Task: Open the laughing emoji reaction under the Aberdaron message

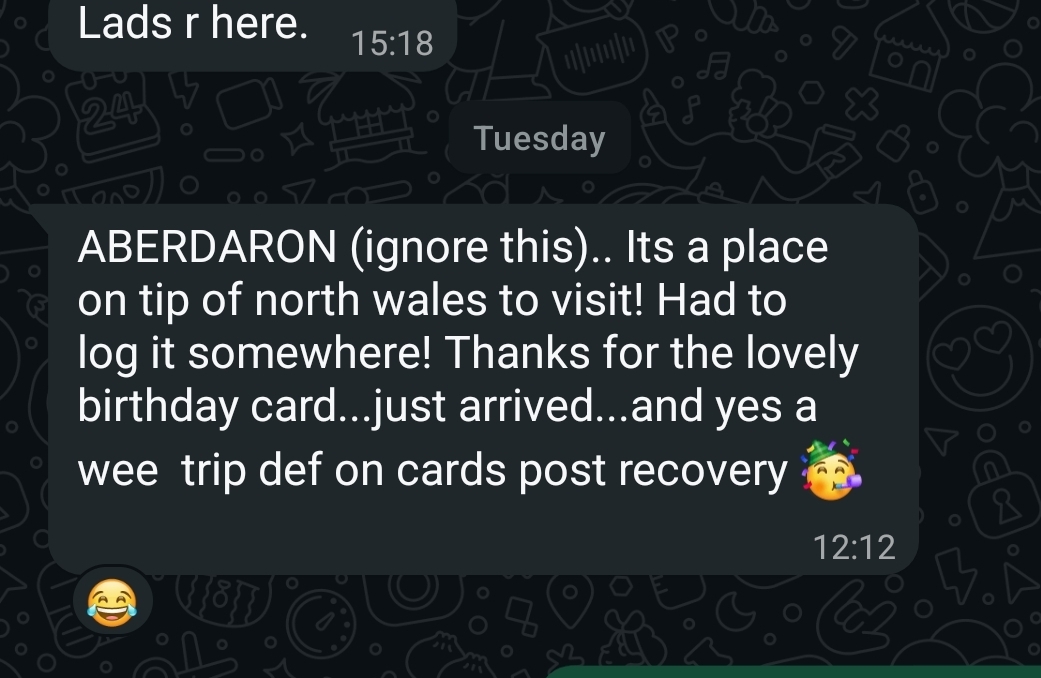Action: (x=112, y=601)
